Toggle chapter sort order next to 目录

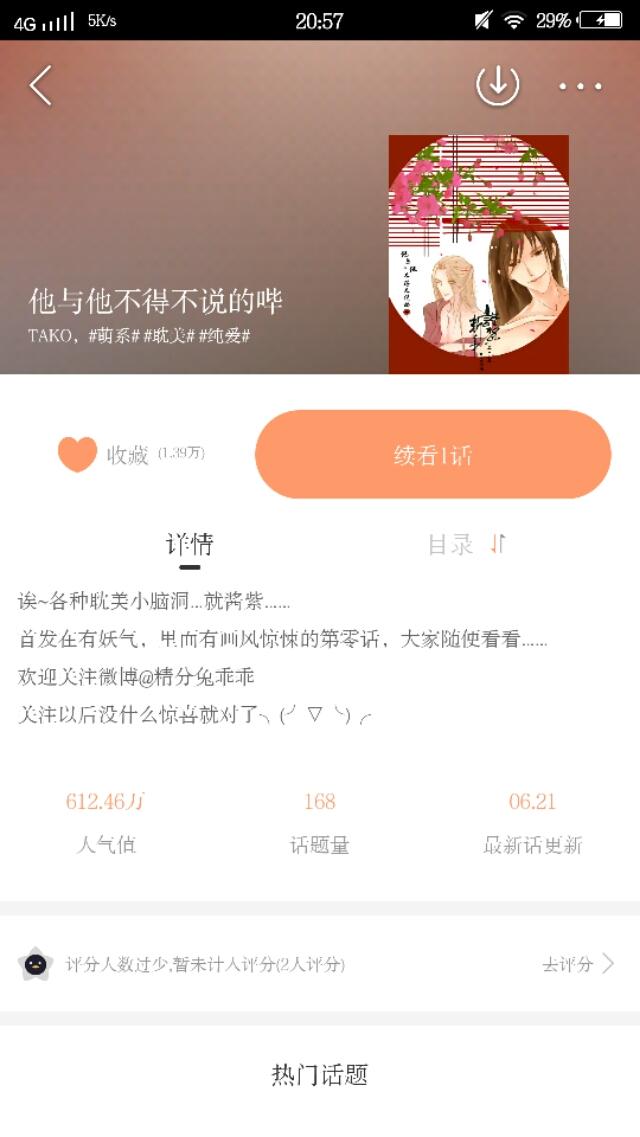pyautogui.click(x=498, y=544)
